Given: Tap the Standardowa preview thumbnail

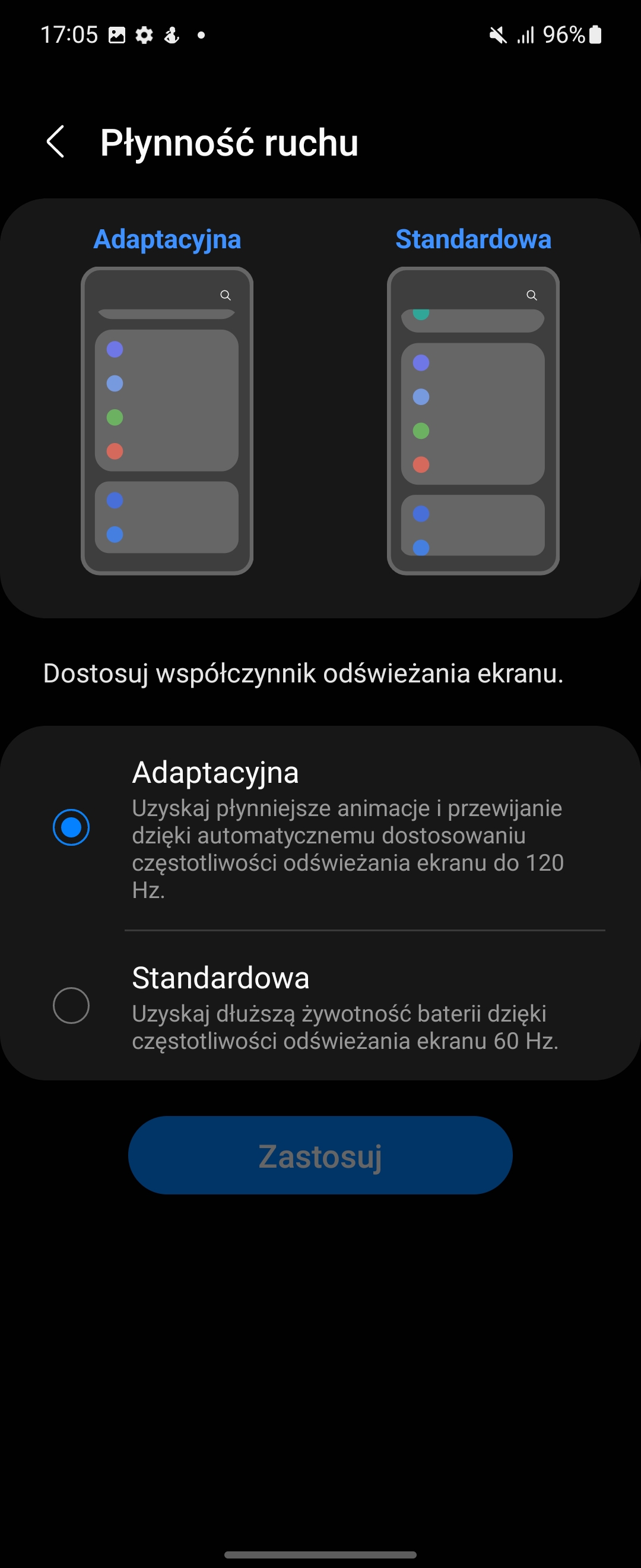Looking at the screenshot, I should point(472,420).
